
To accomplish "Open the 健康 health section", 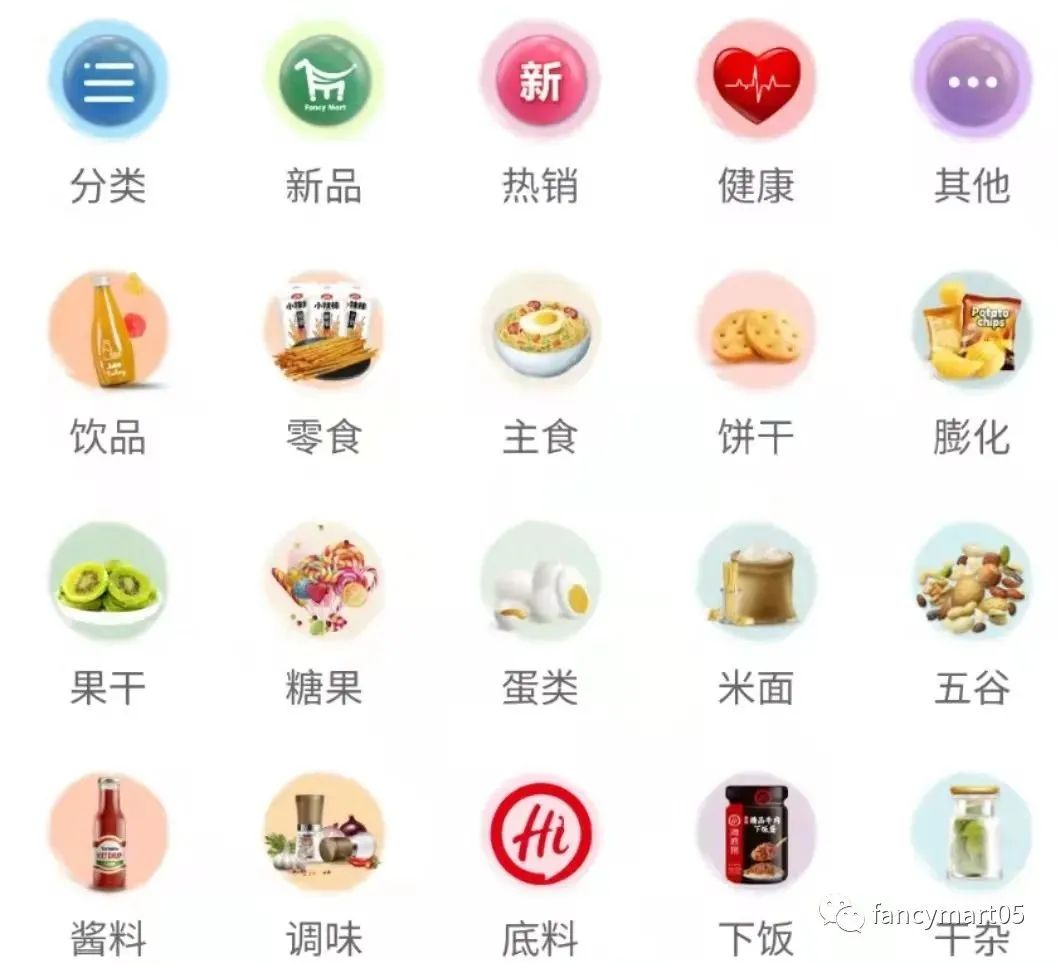I will pos(756,80).
